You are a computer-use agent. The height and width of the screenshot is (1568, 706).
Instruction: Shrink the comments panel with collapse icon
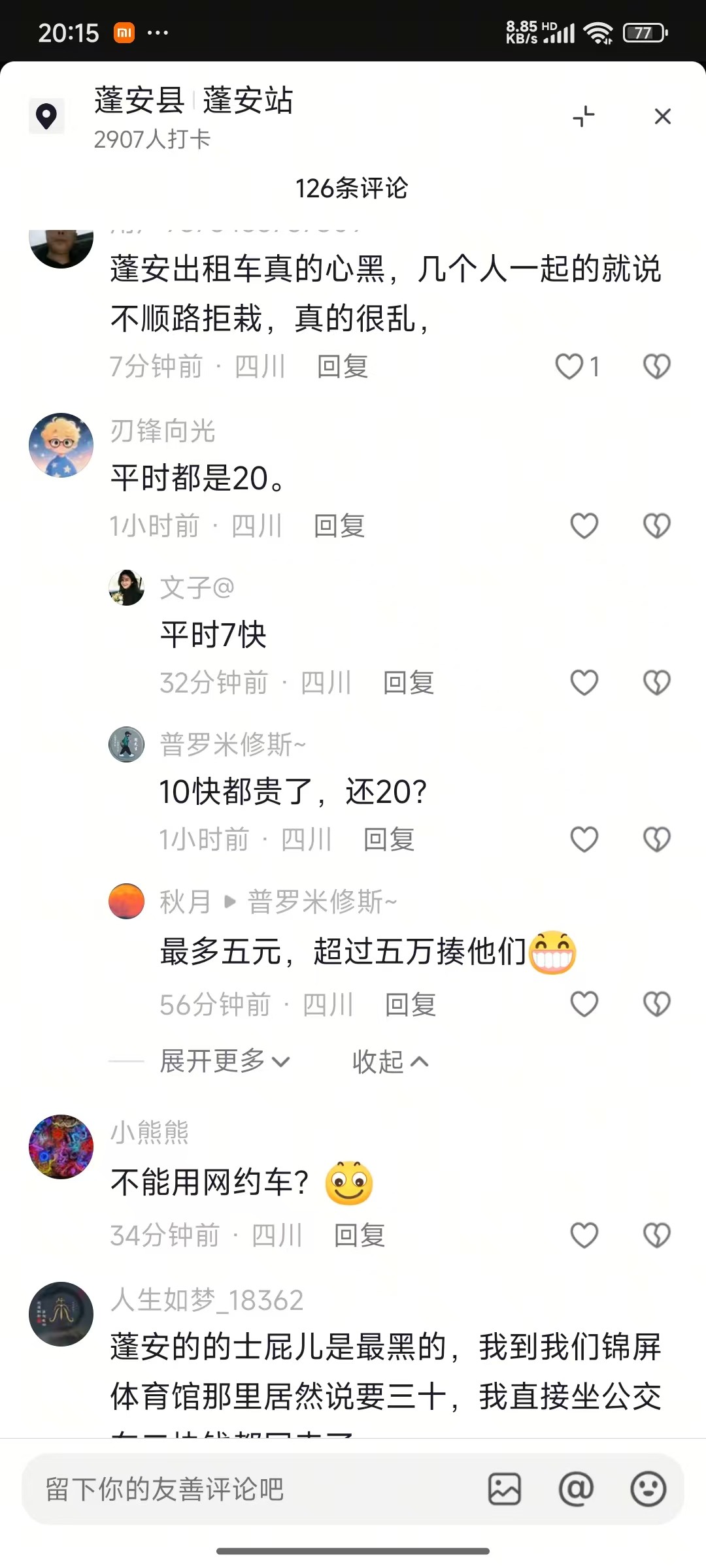[583, 116]
